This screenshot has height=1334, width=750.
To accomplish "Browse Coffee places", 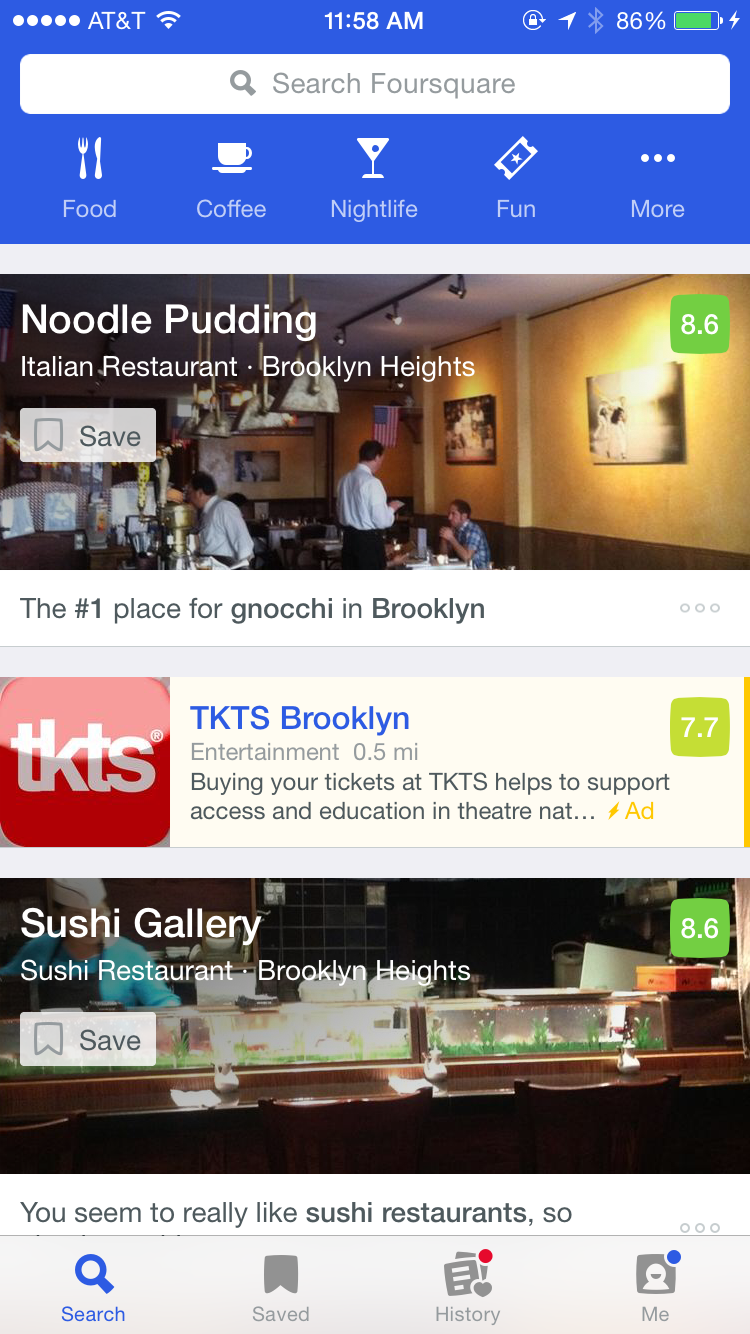I will [x=231, y=180].
